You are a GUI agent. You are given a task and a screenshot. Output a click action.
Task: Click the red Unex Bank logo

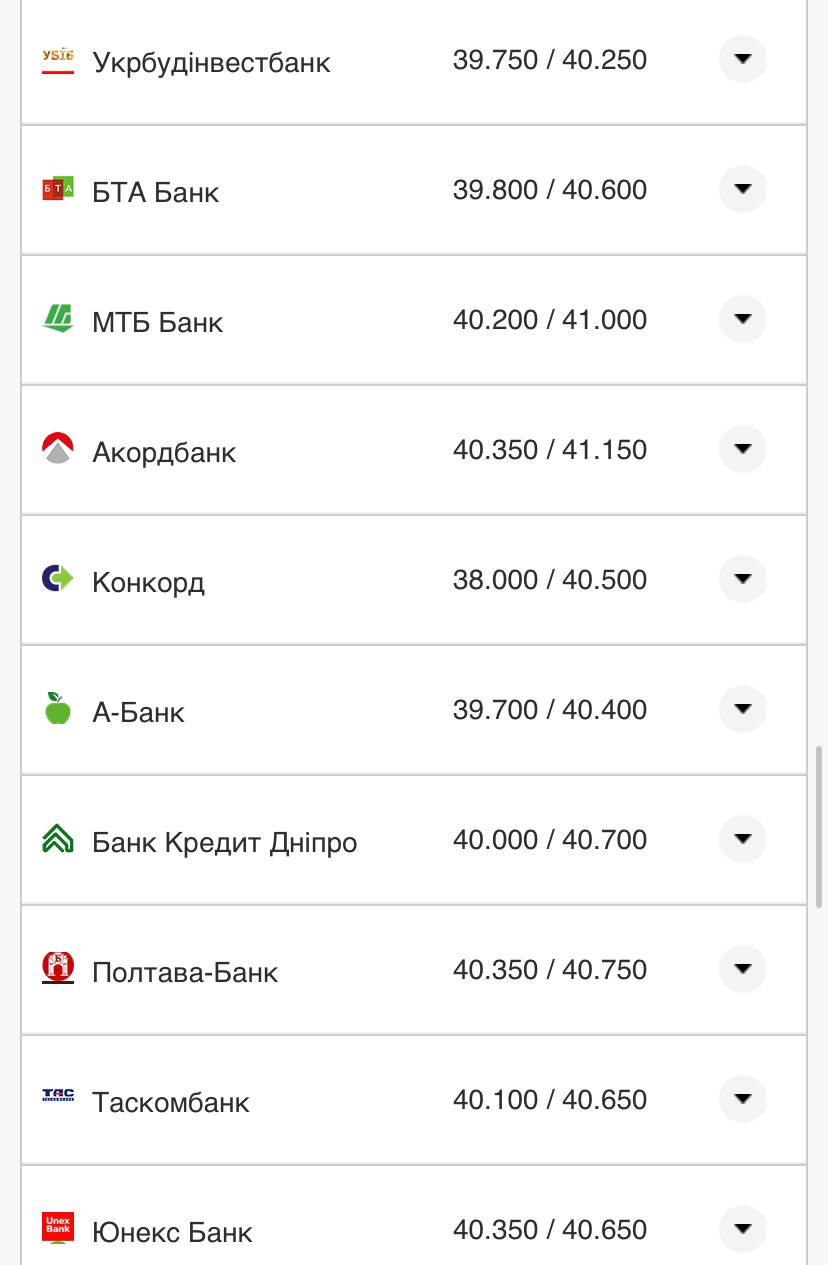[x=58, y=1224]
